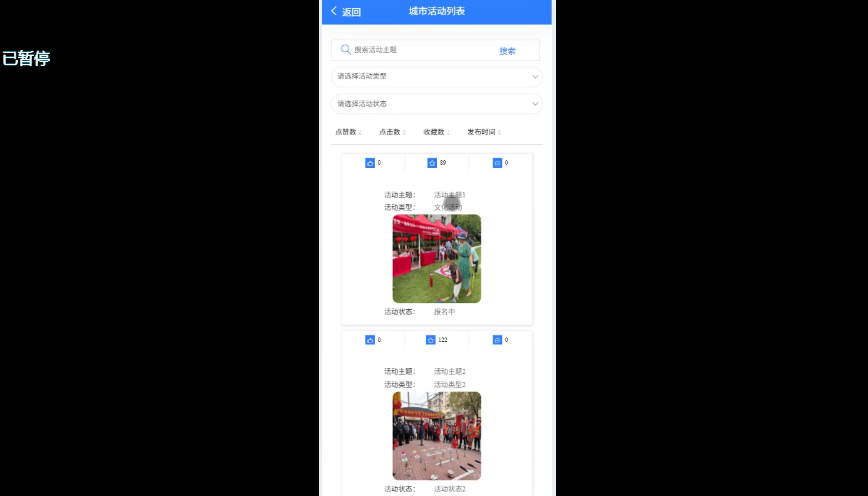Screen dimensions: 868x496
Task: Like the 活动主题2 activity
Action: point(370,340)
